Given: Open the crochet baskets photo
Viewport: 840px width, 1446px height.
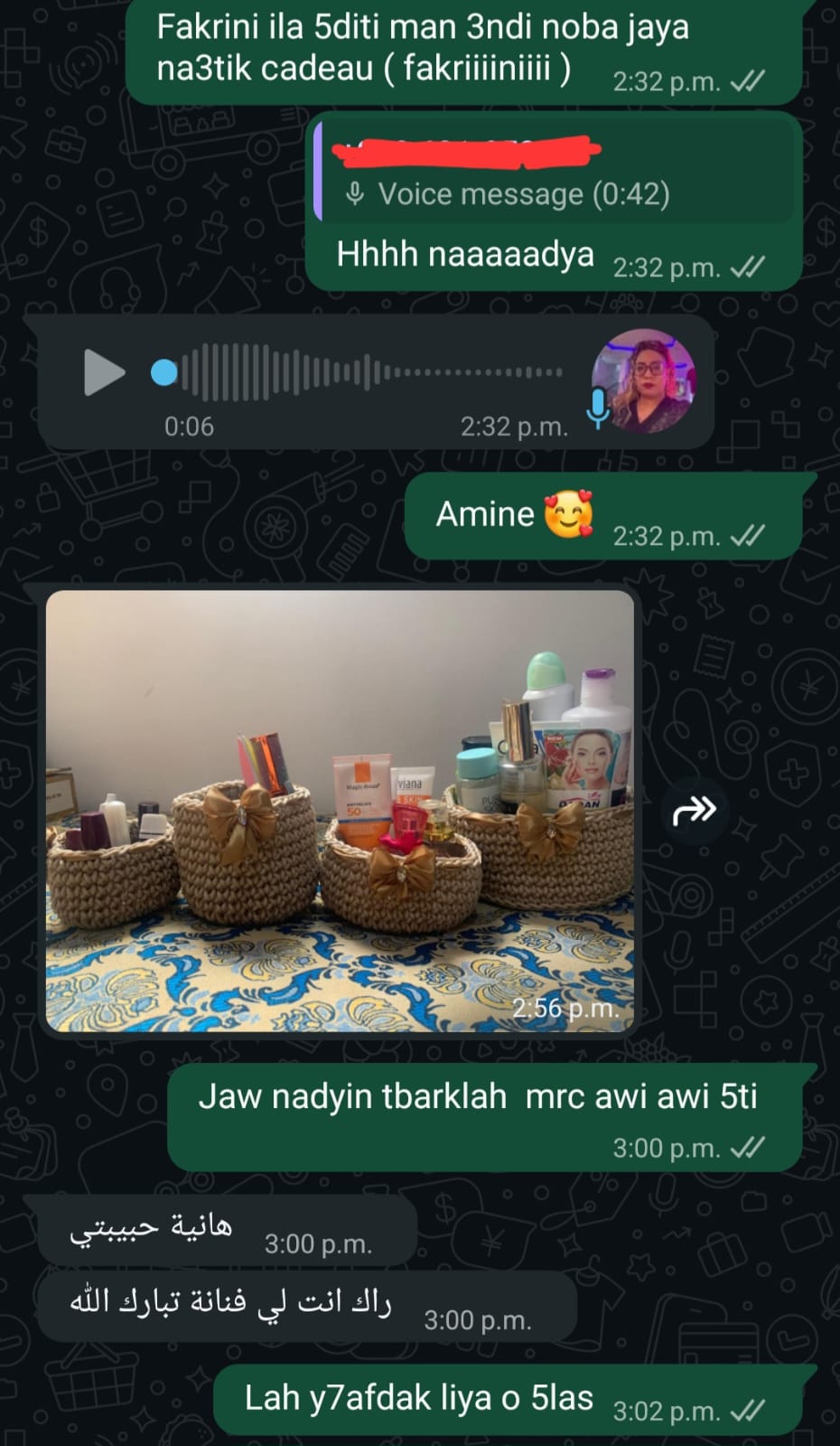Looking at the screenshot, I should 340,810.
